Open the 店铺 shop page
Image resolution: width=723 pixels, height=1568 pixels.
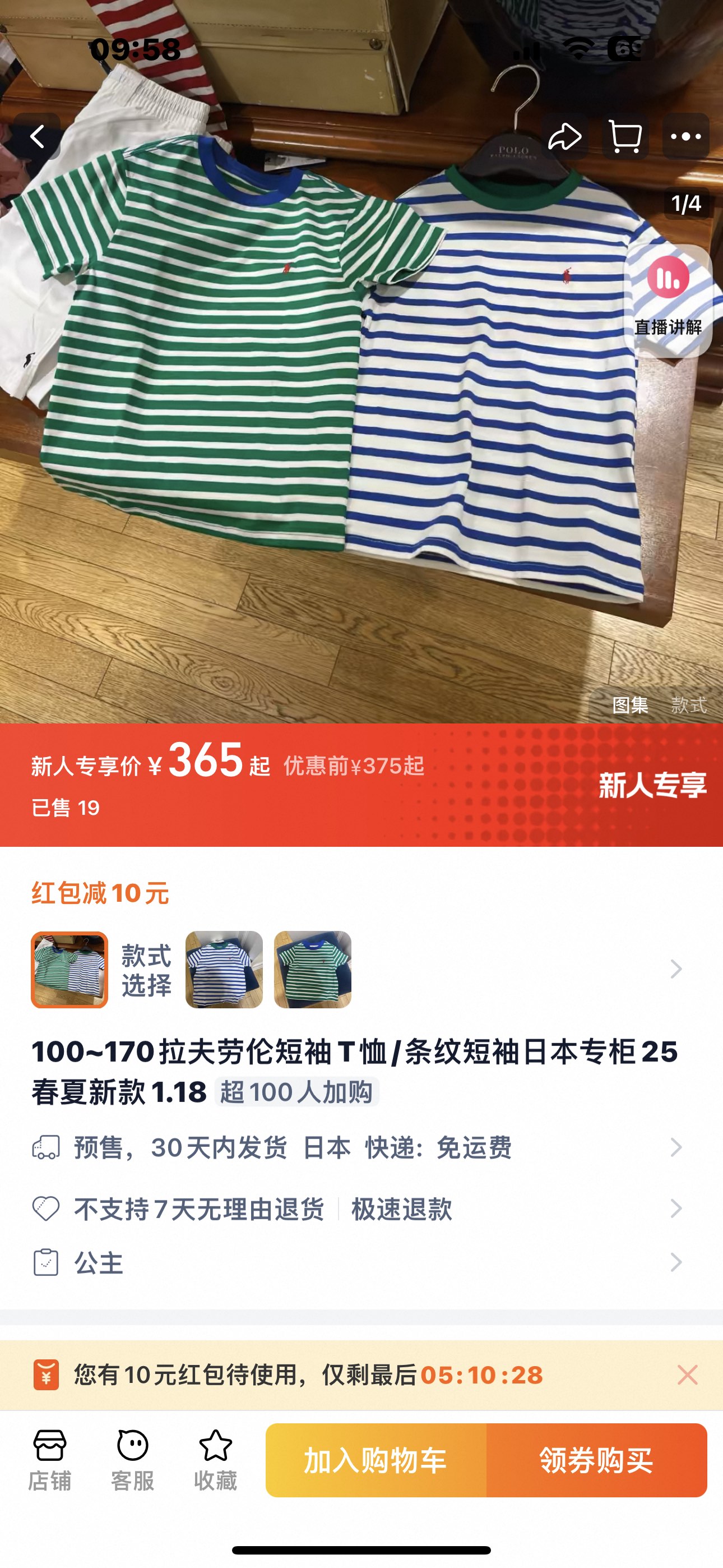tap(50, 1460)
